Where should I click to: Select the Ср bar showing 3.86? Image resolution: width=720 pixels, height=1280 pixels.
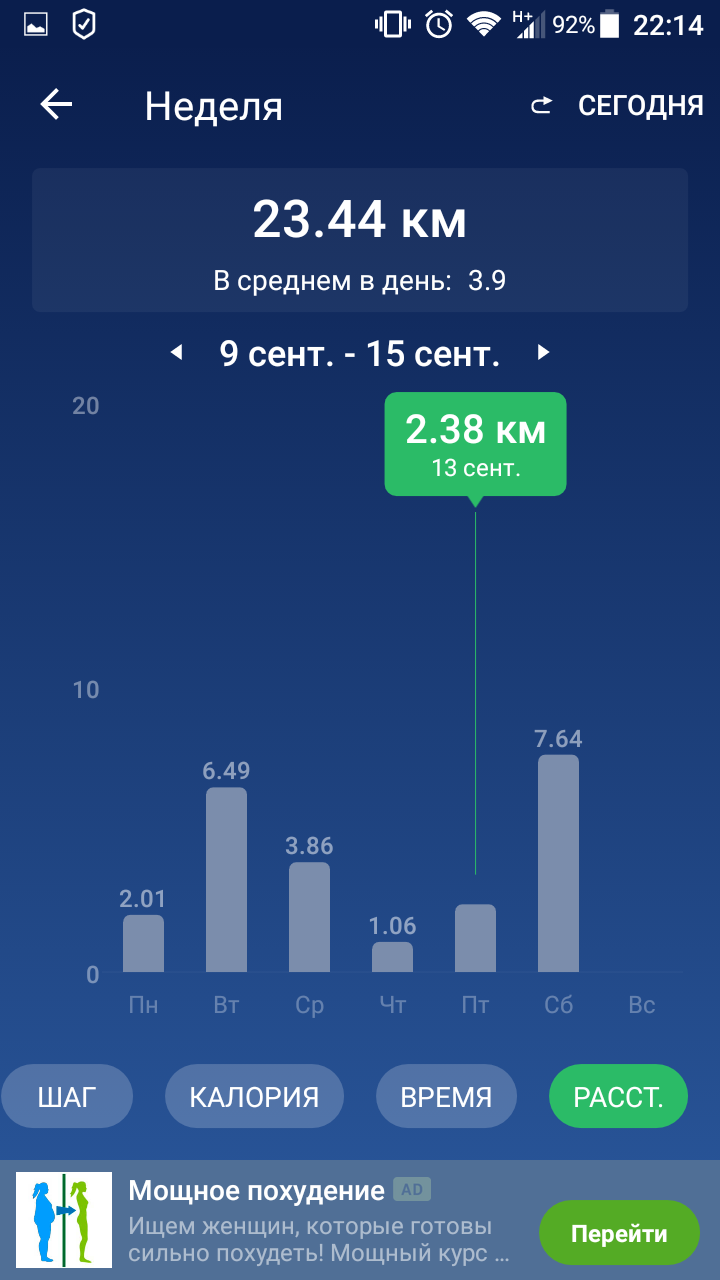click(309, 917)
